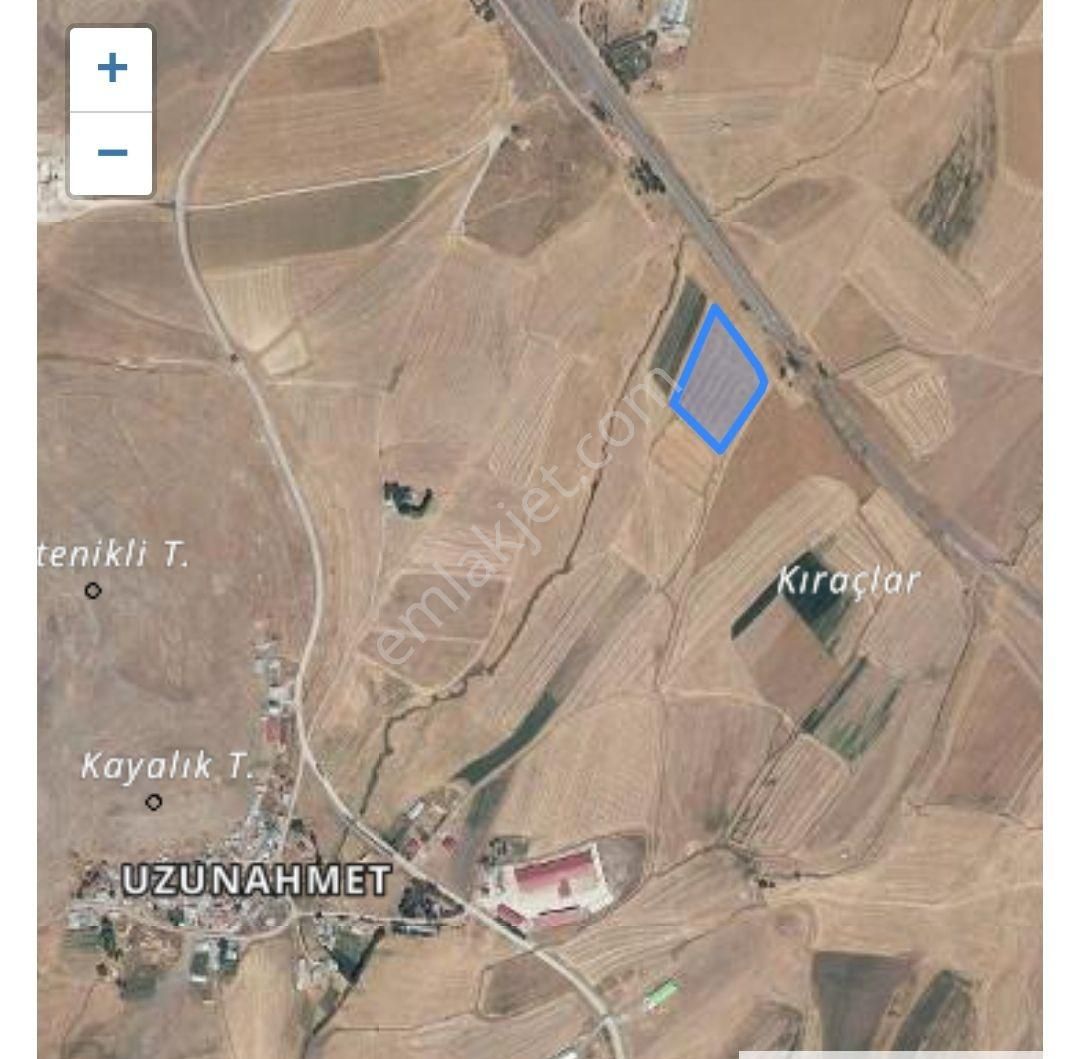Zoom out of the map
The width and height of the screenshot is (1080, 1059).
click(111, 153)
